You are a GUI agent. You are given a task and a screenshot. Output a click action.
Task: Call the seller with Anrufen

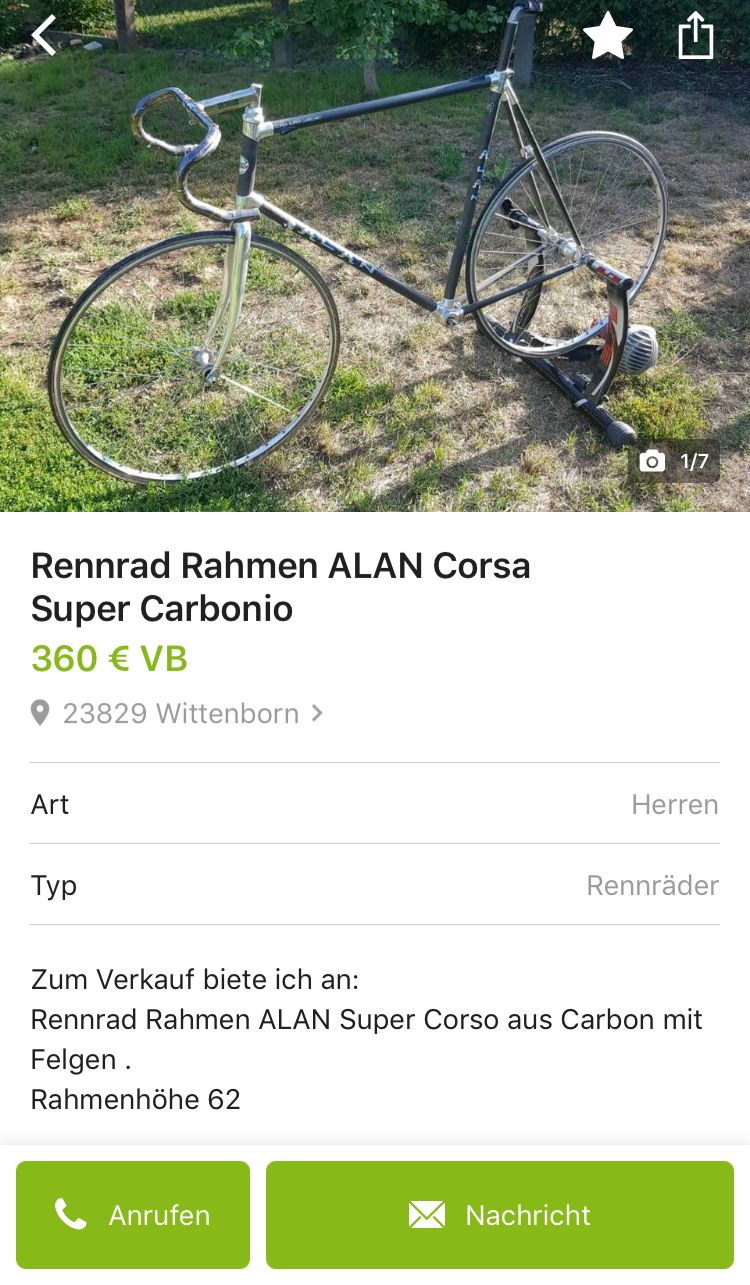click(133, 1214)
